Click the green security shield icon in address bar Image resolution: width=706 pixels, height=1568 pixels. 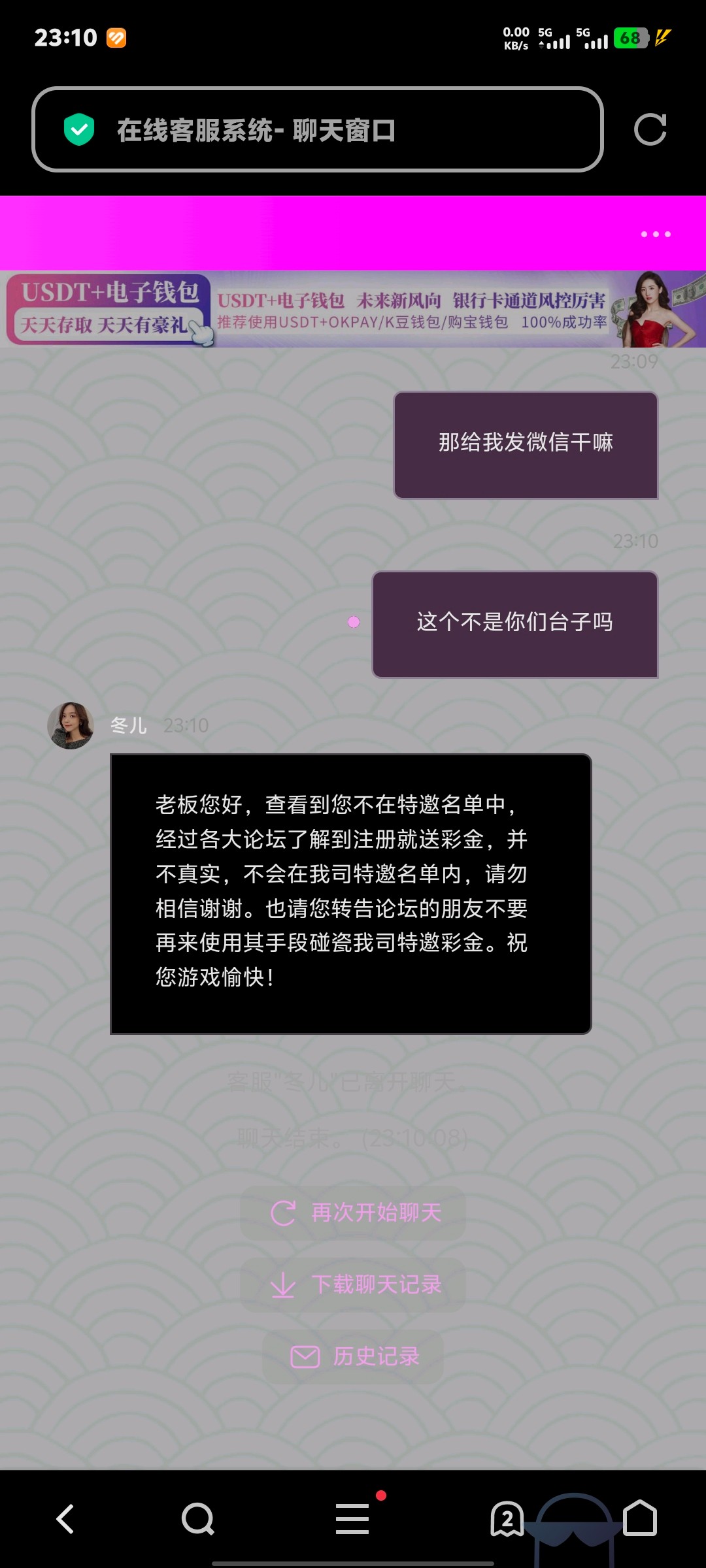[78, 129]
